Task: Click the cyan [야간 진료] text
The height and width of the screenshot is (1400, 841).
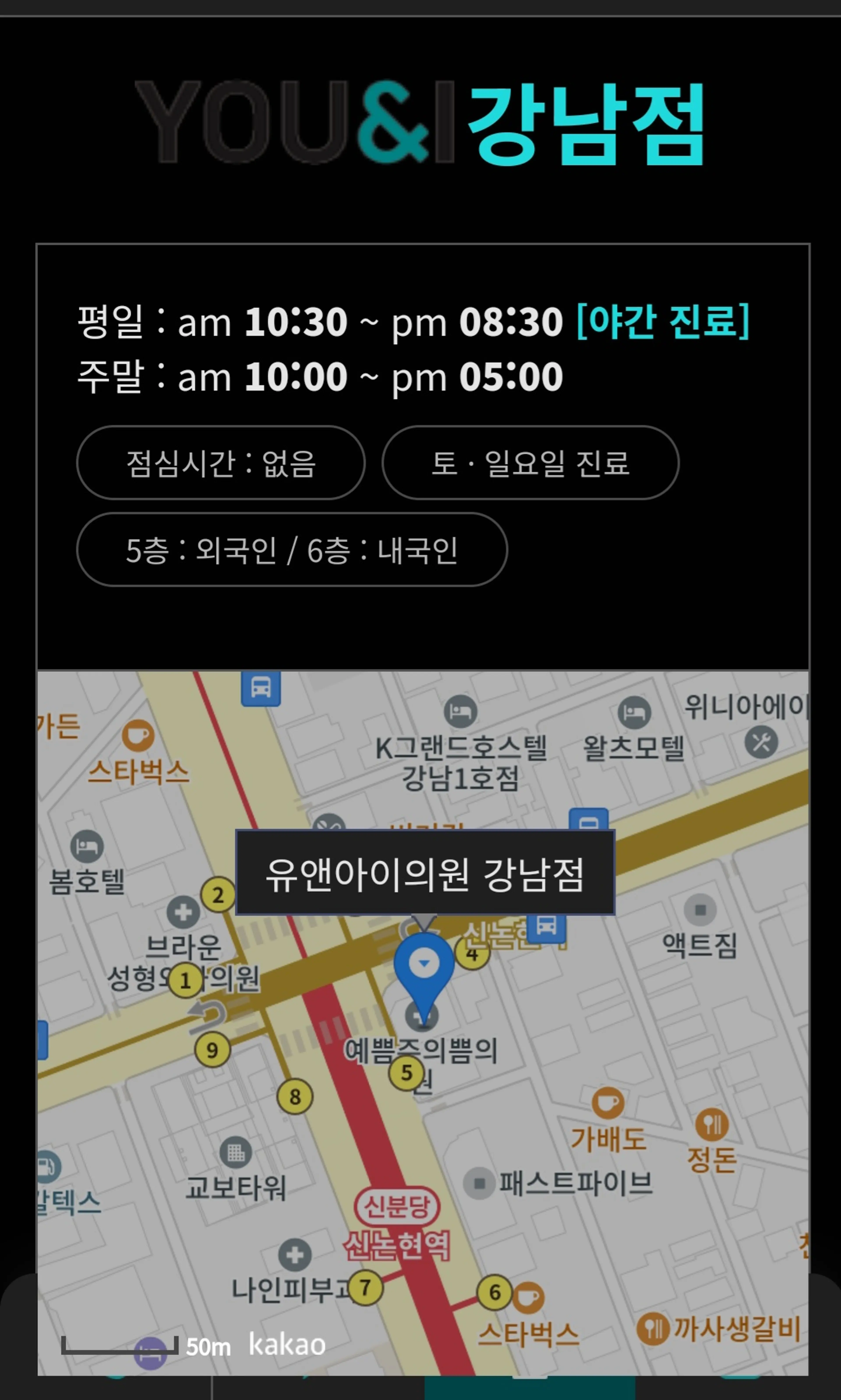Action: point(663,320)
